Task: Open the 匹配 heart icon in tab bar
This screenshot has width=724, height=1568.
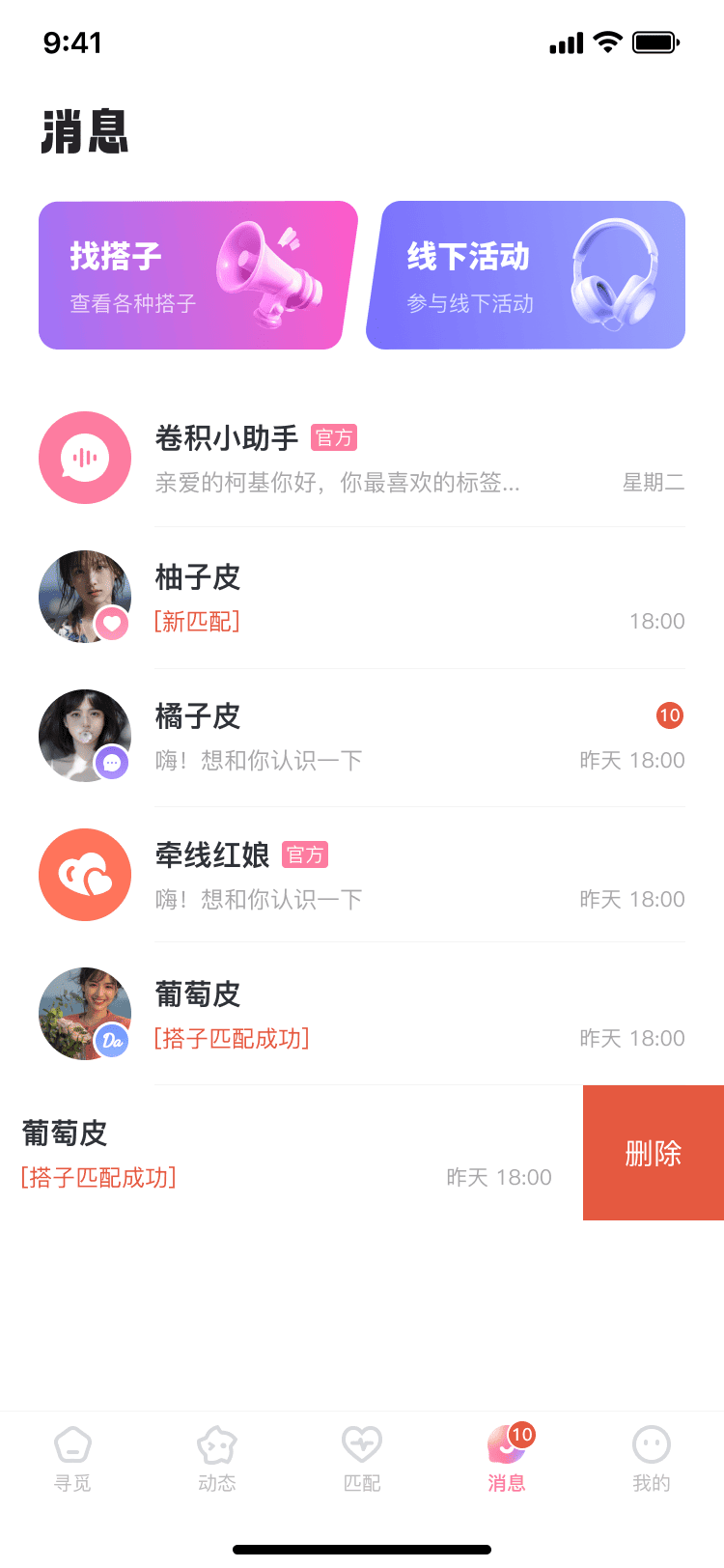Action: (362, 1442)
